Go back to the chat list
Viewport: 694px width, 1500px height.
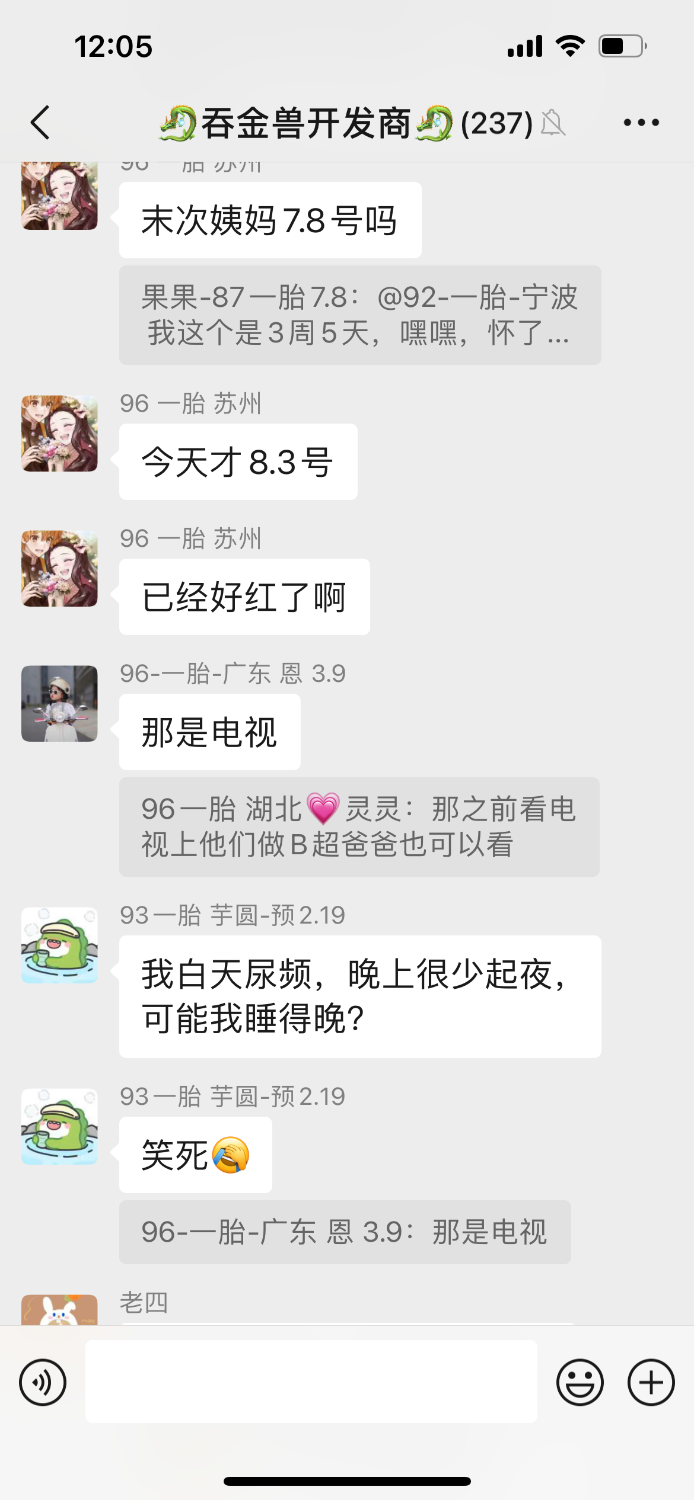tap(40, 123)
